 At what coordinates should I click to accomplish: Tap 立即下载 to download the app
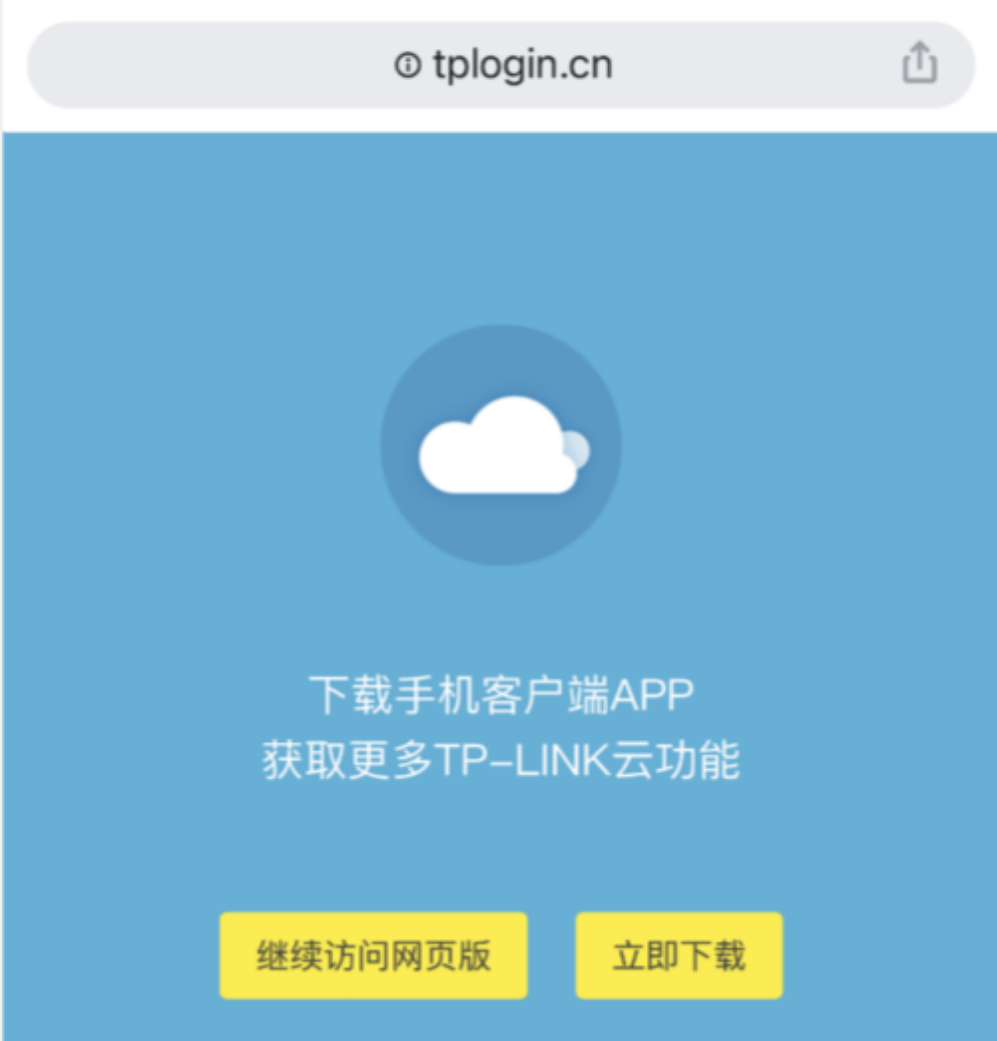678,955
